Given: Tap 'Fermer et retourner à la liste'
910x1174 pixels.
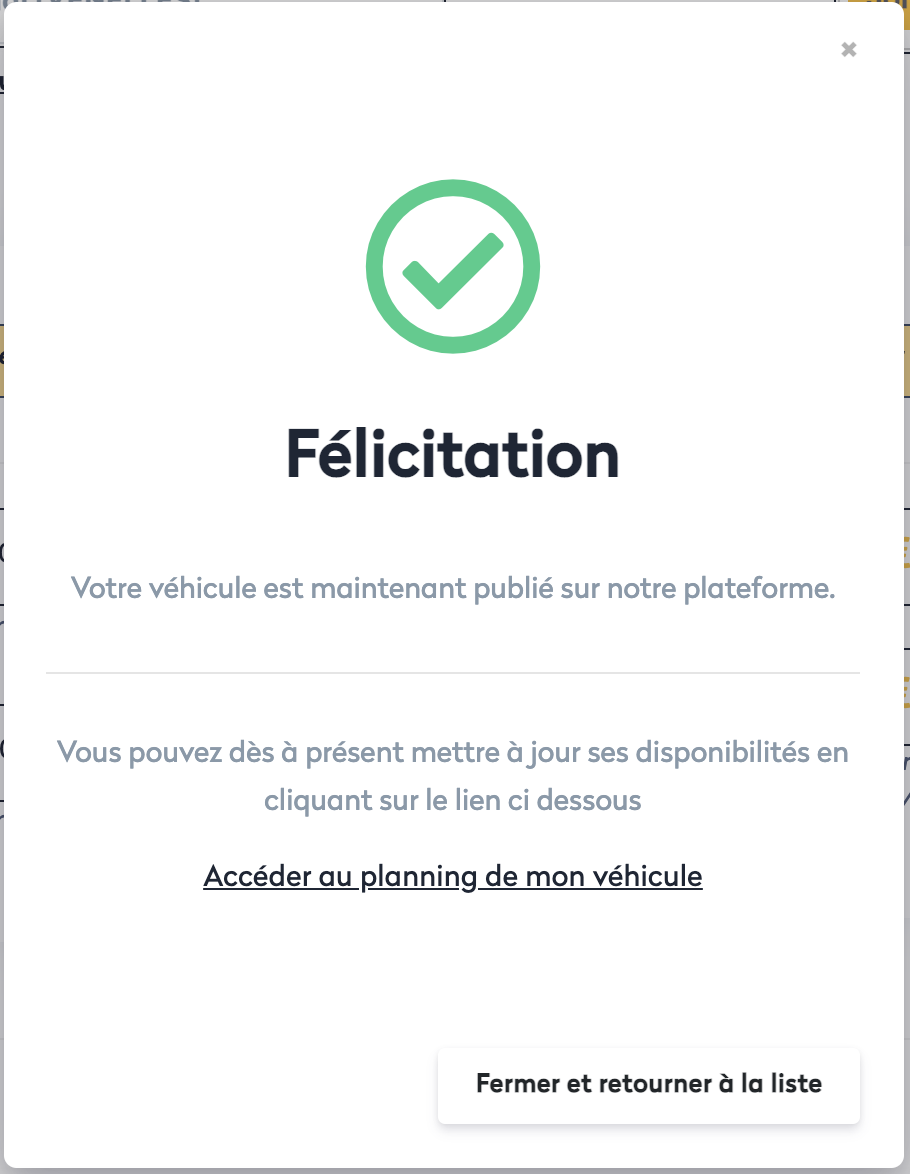Looking at the screenshot, I should pos(649,1084).
